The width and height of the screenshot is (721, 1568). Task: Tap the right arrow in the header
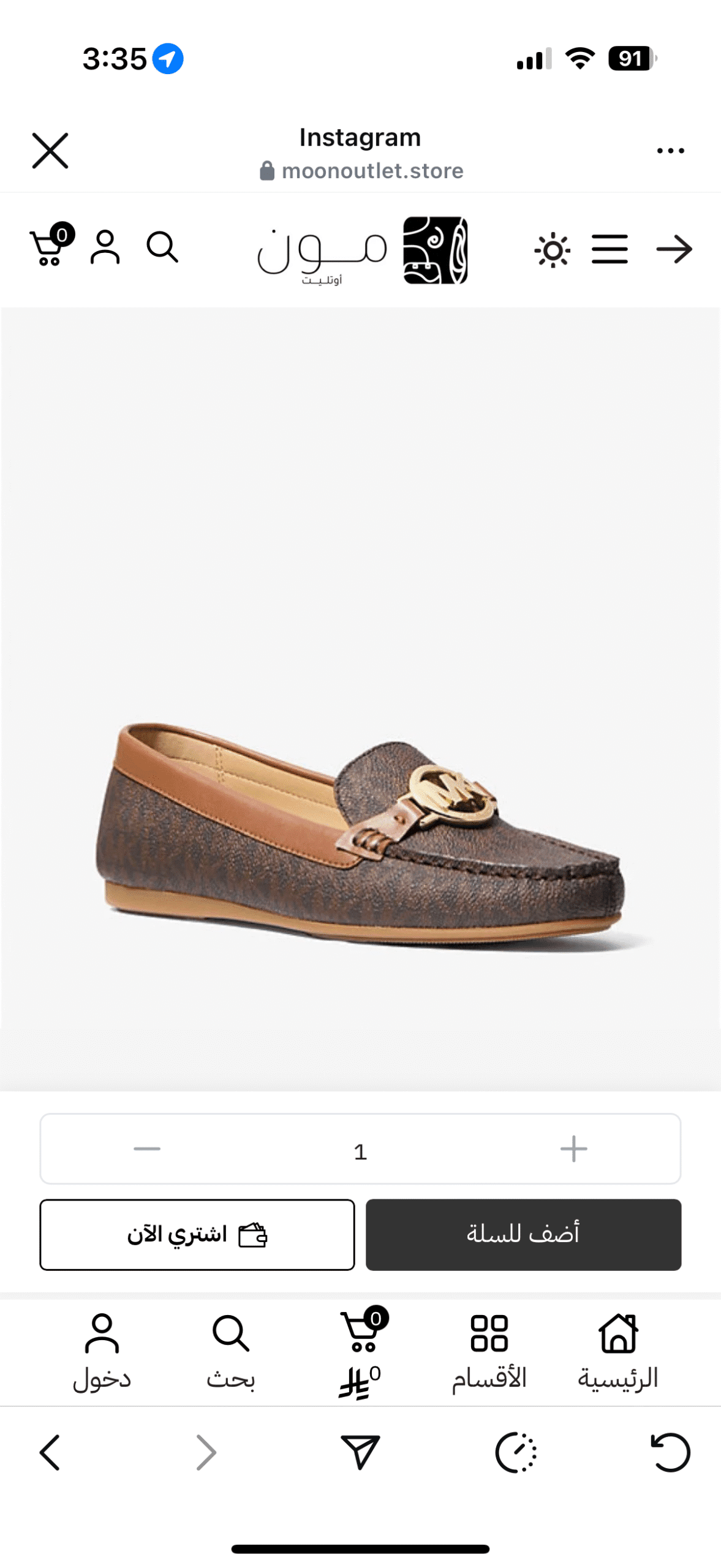[x=674, y=249]
